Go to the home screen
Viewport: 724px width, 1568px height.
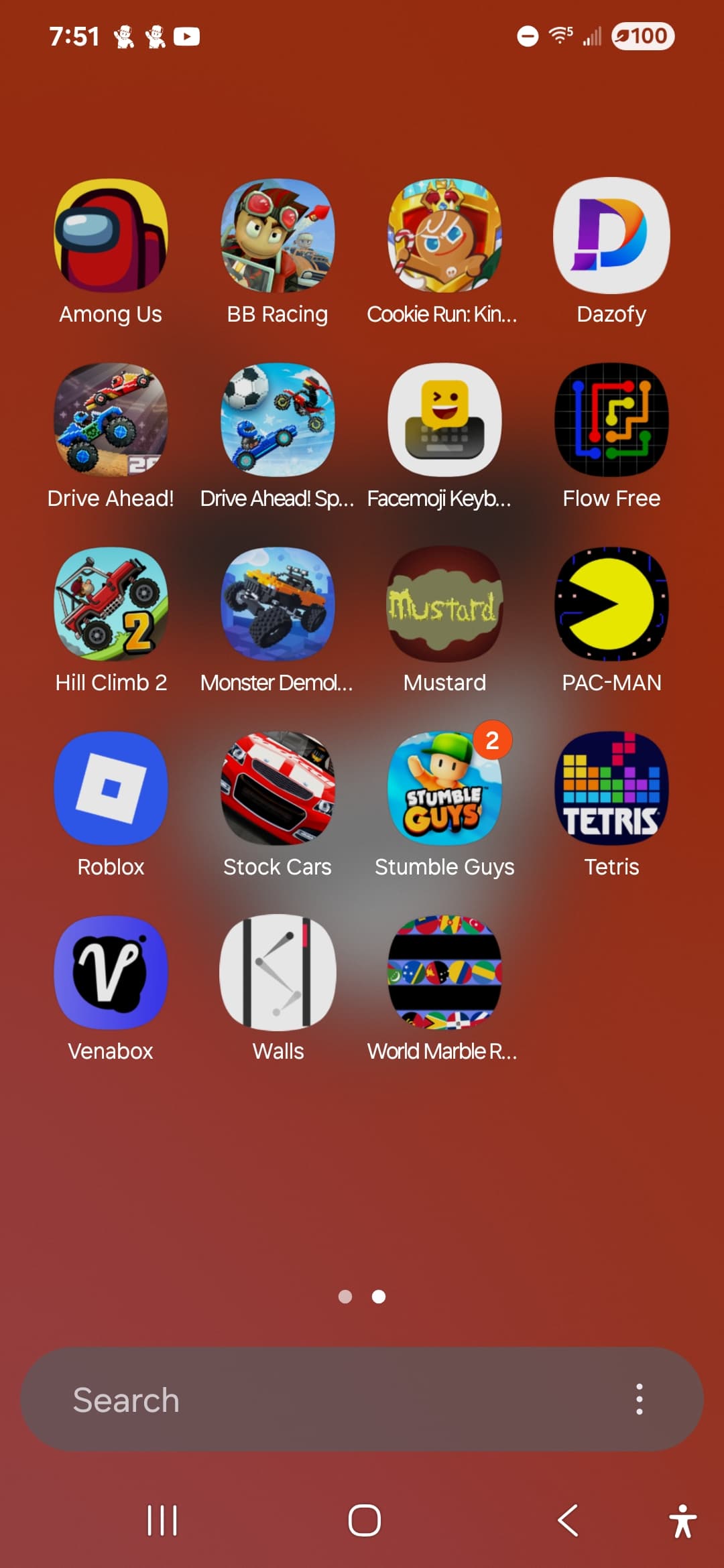coord(365,1520)
